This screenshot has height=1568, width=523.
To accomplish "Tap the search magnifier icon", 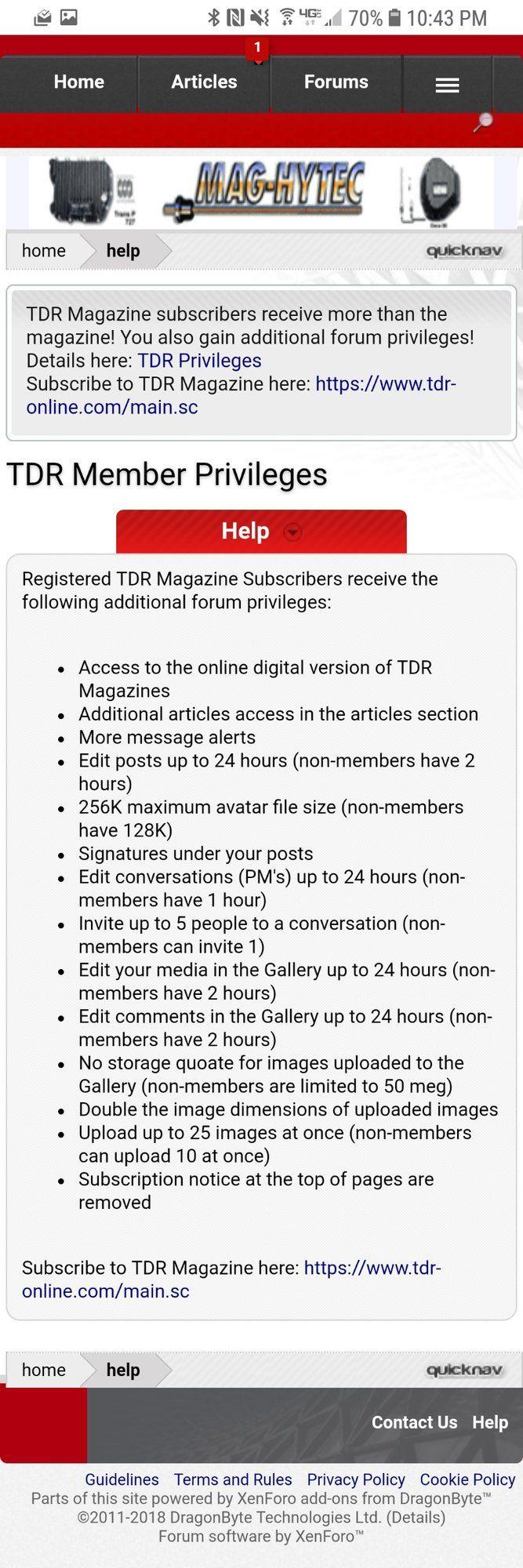I will (x=483, y=122).
